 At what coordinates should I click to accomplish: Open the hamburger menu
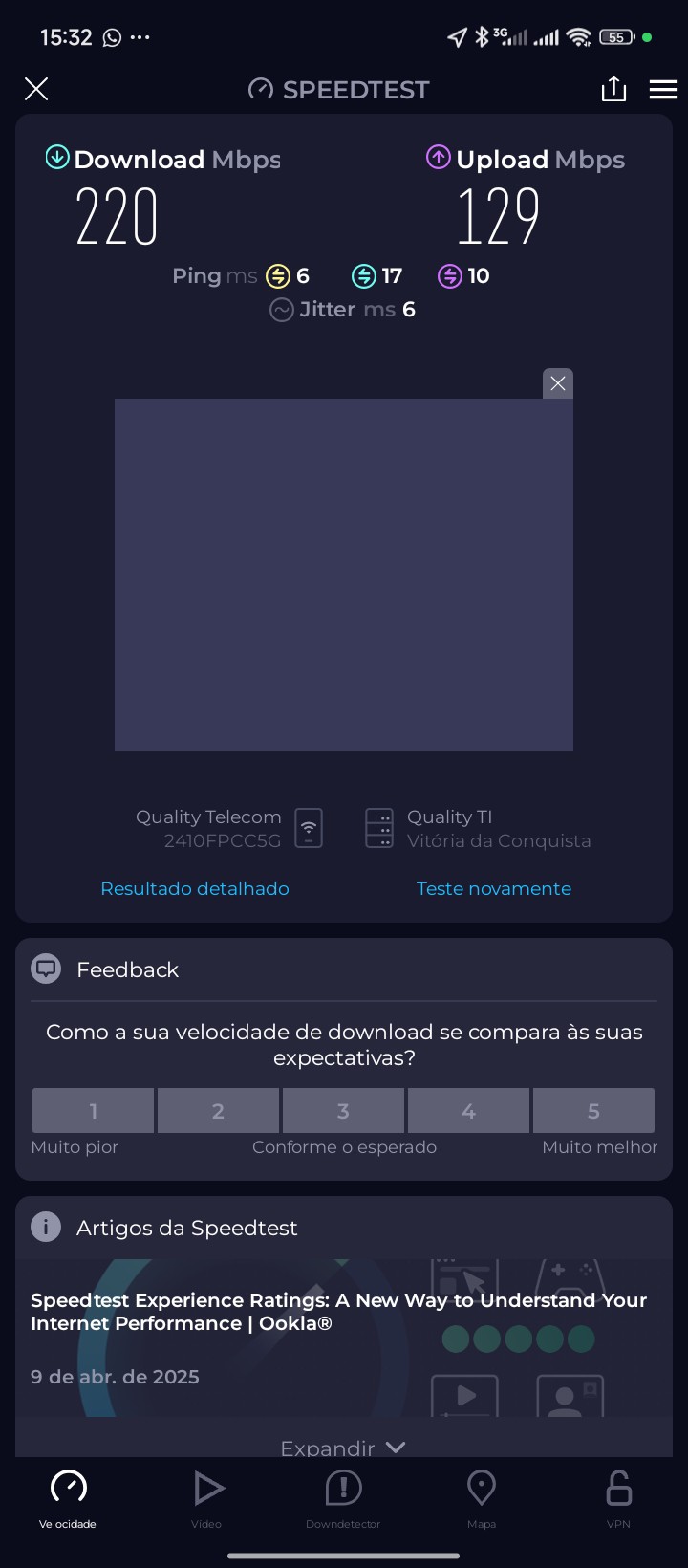[x=663, y=89]
